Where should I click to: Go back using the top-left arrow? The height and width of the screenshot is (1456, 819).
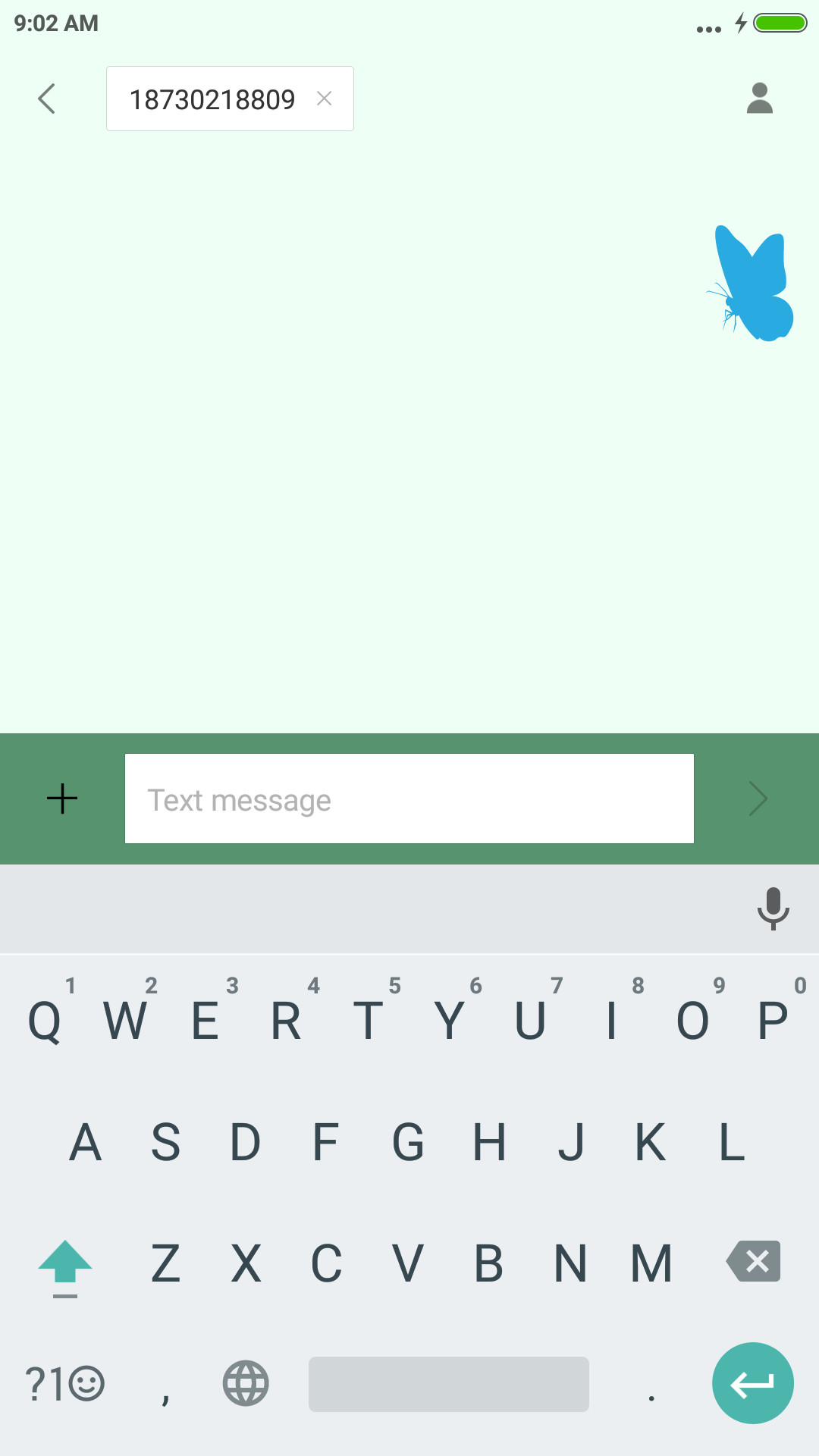click(x=47, y=99)
